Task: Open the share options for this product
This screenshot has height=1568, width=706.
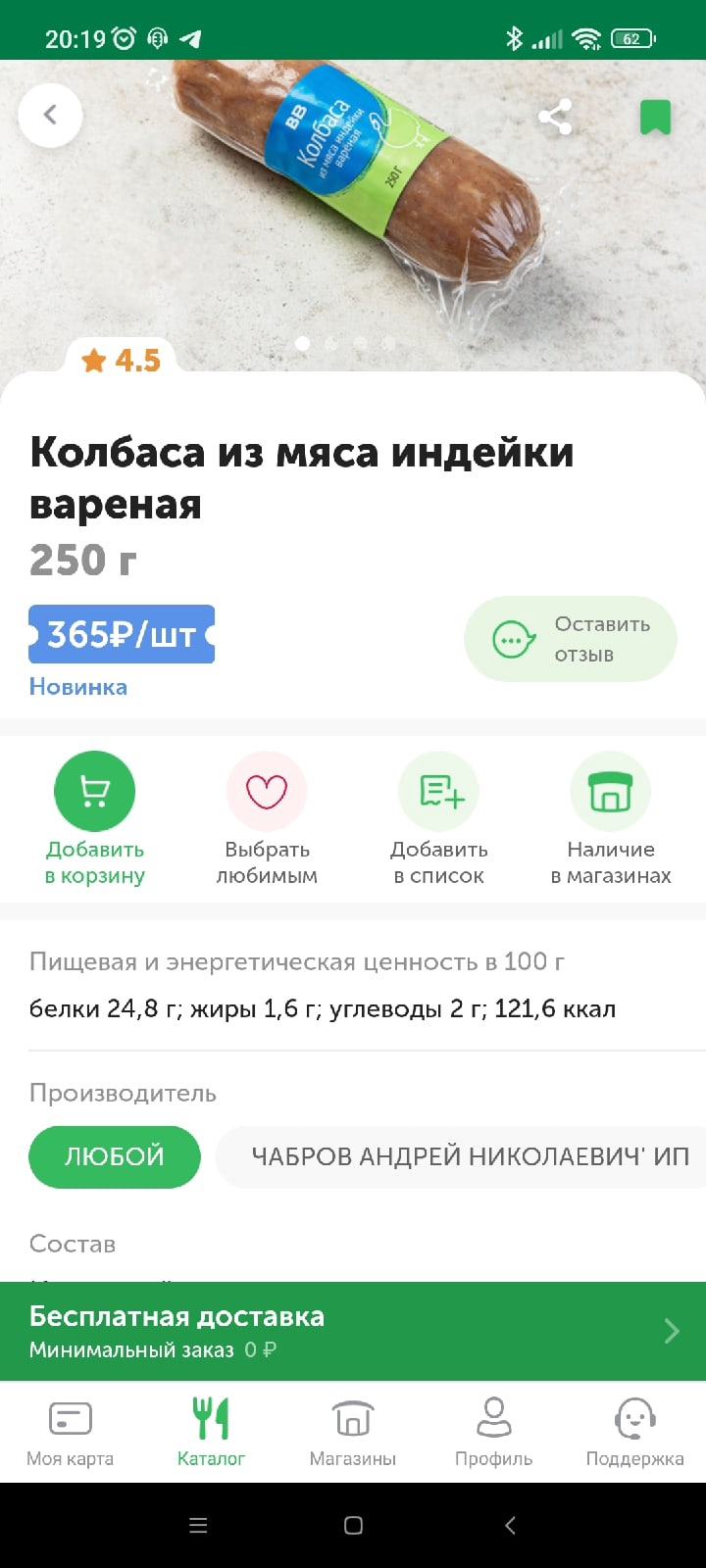Action: pos(557,115)
